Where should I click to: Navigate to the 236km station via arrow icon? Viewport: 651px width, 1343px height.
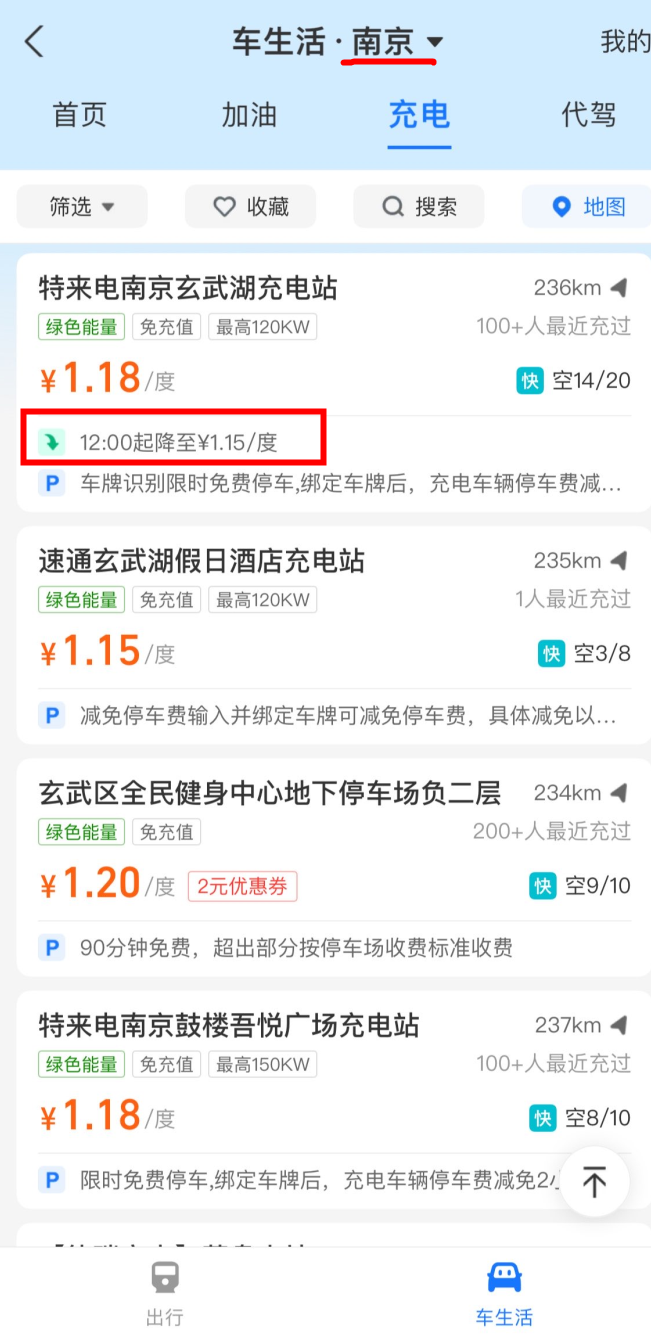point(619,288)
